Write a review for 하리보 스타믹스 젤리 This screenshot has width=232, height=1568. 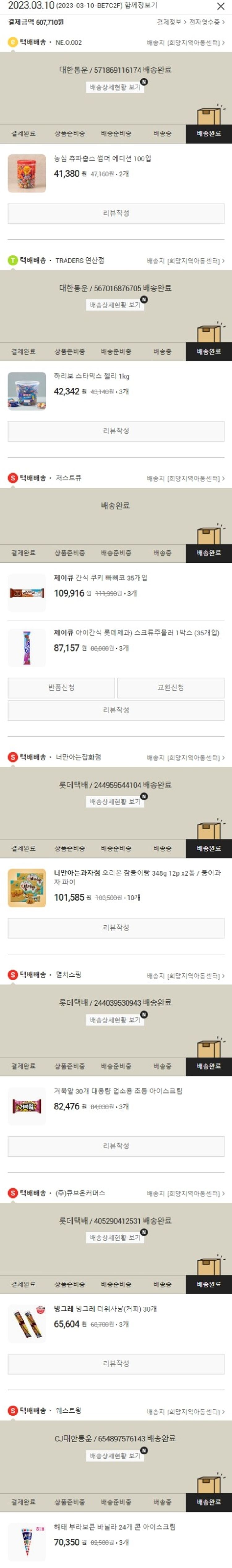(x=116, y=431)
